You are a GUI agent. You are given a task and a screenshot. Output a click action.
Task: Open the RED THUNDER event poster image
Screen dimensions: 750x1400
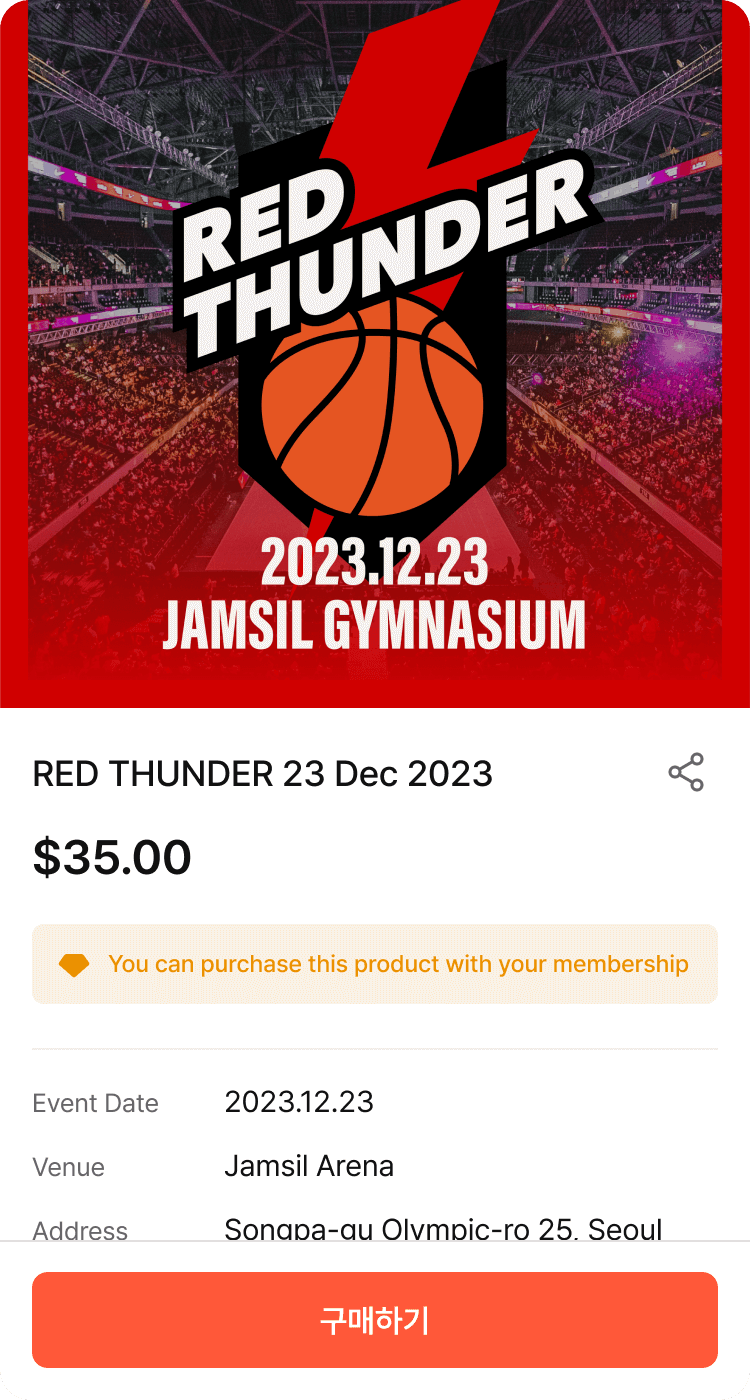375,354
